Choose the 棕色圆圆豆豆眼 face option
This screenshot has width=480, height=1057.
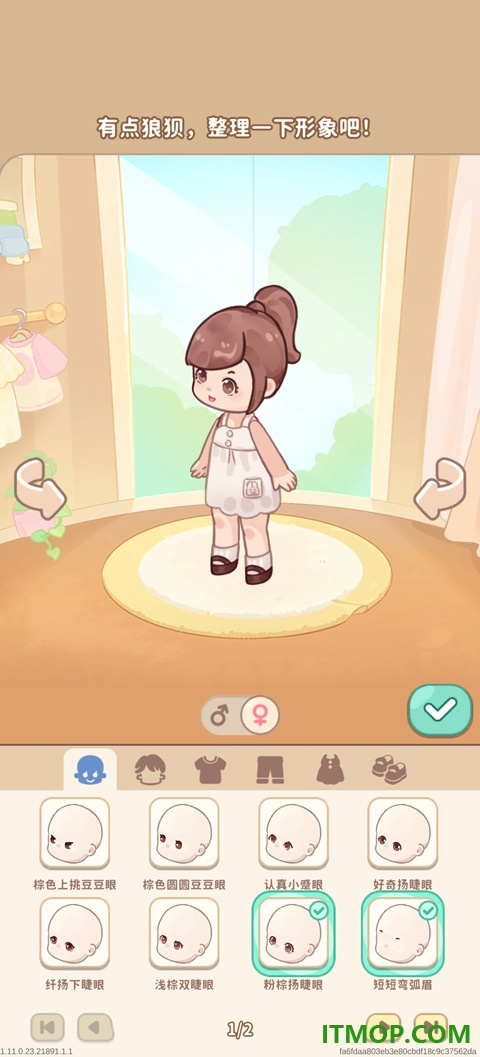pyautogui.click(x=184, y=834)
